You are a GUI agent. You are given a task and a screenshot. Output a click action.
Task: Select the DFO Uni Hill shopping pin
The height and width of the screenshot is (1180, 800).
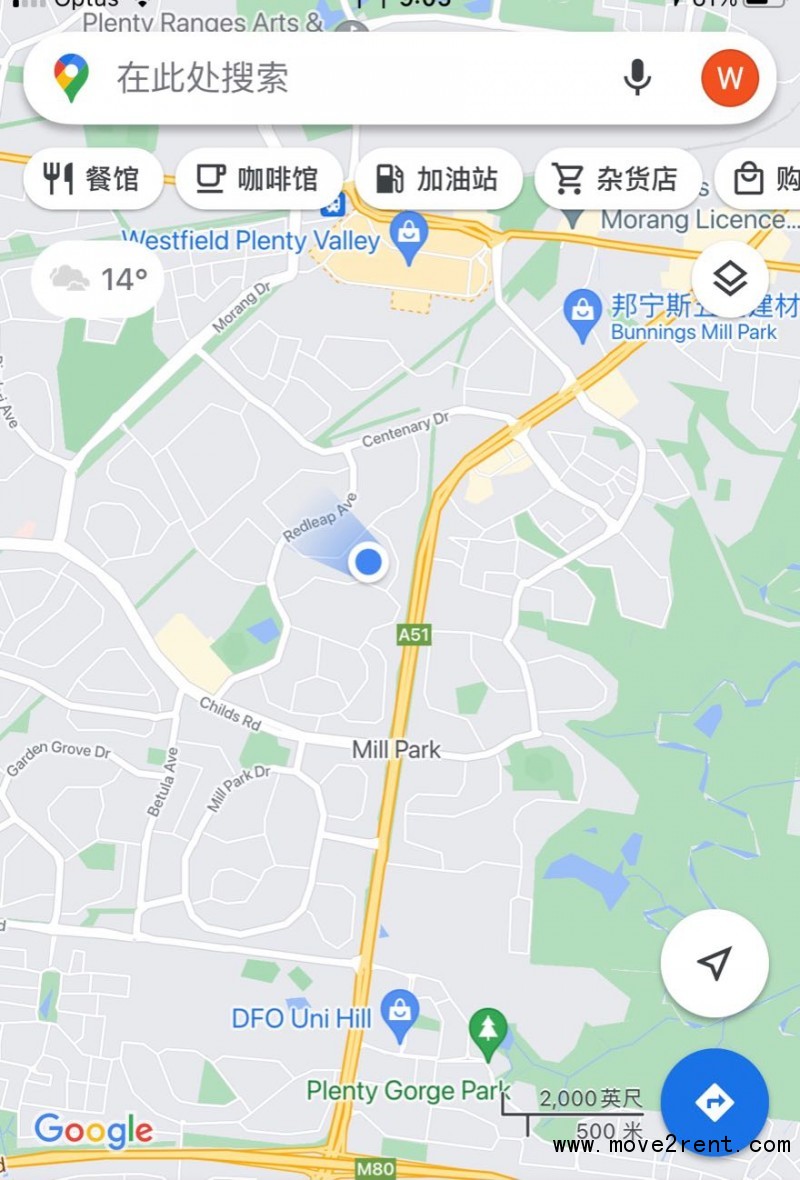pyautogui.click(x=400, y=1013)
